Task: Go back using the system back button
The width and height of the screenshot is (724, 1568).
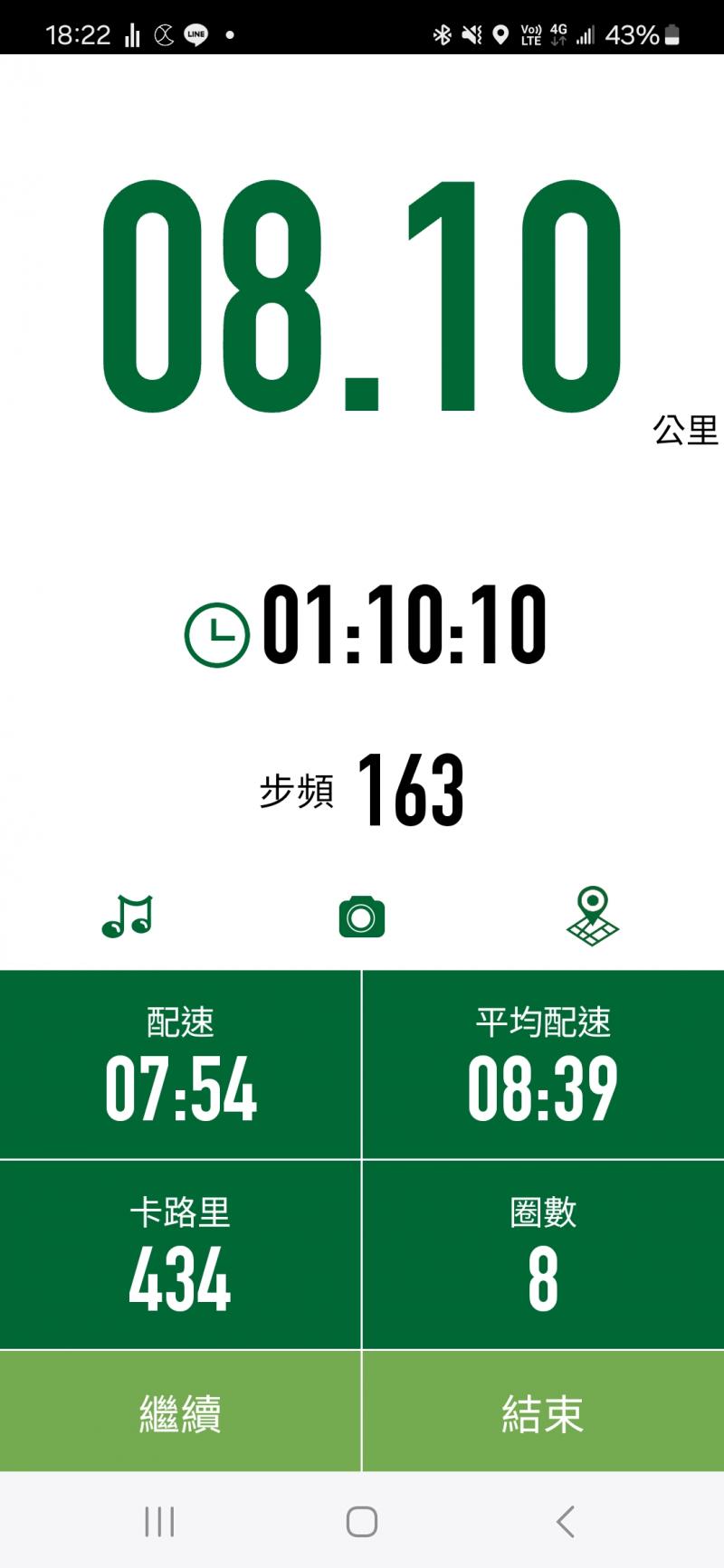Action: (566, 1522)
